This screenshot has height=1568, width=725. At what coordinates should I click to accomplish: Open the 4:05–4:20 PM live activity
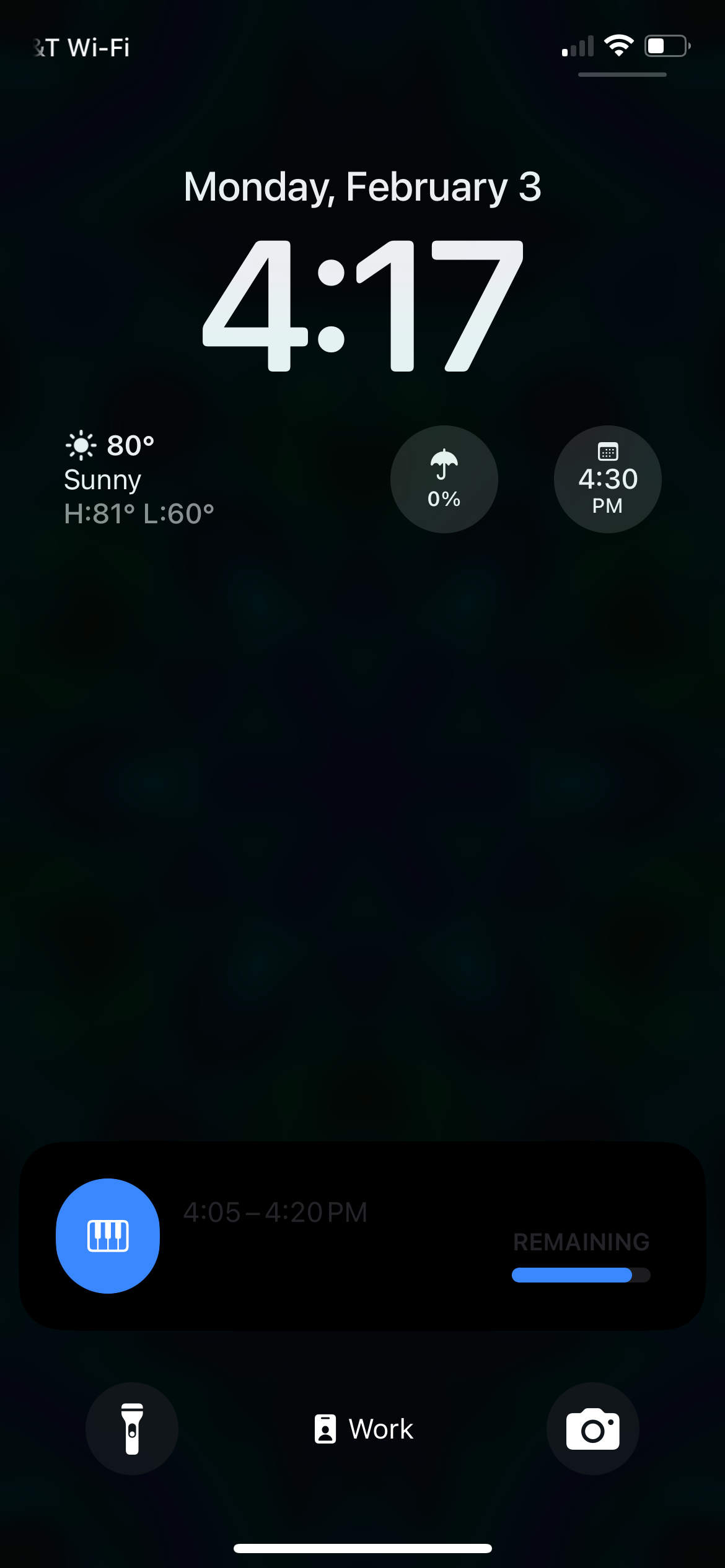point(362,1236)
